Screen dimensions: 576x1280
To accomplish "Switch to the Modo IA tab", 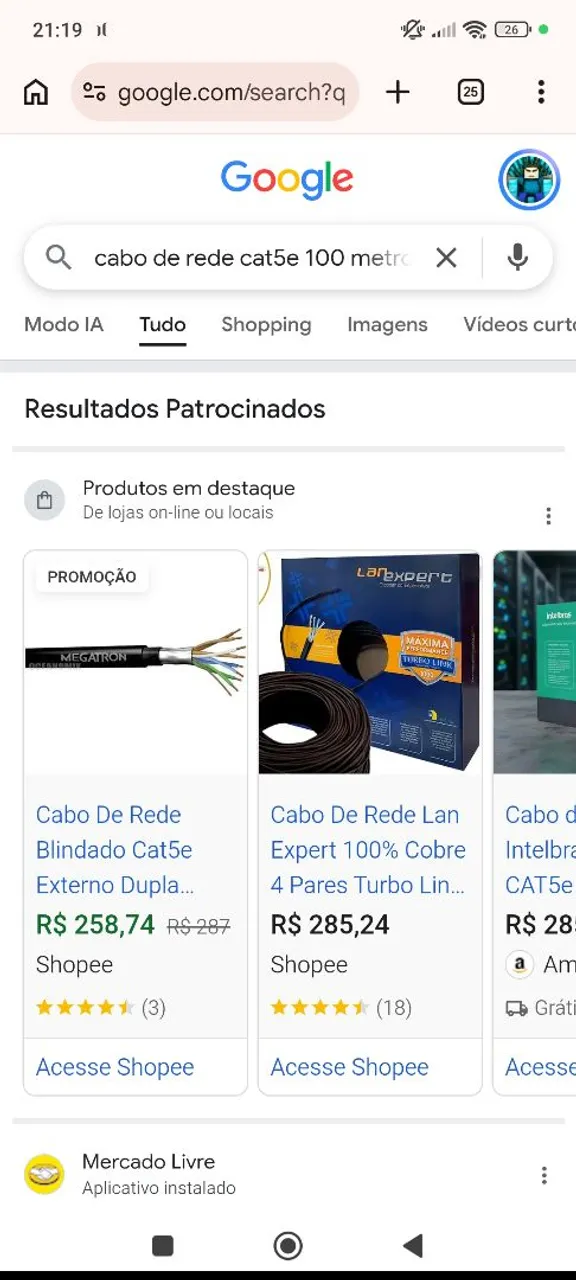I will click(64, 324).
